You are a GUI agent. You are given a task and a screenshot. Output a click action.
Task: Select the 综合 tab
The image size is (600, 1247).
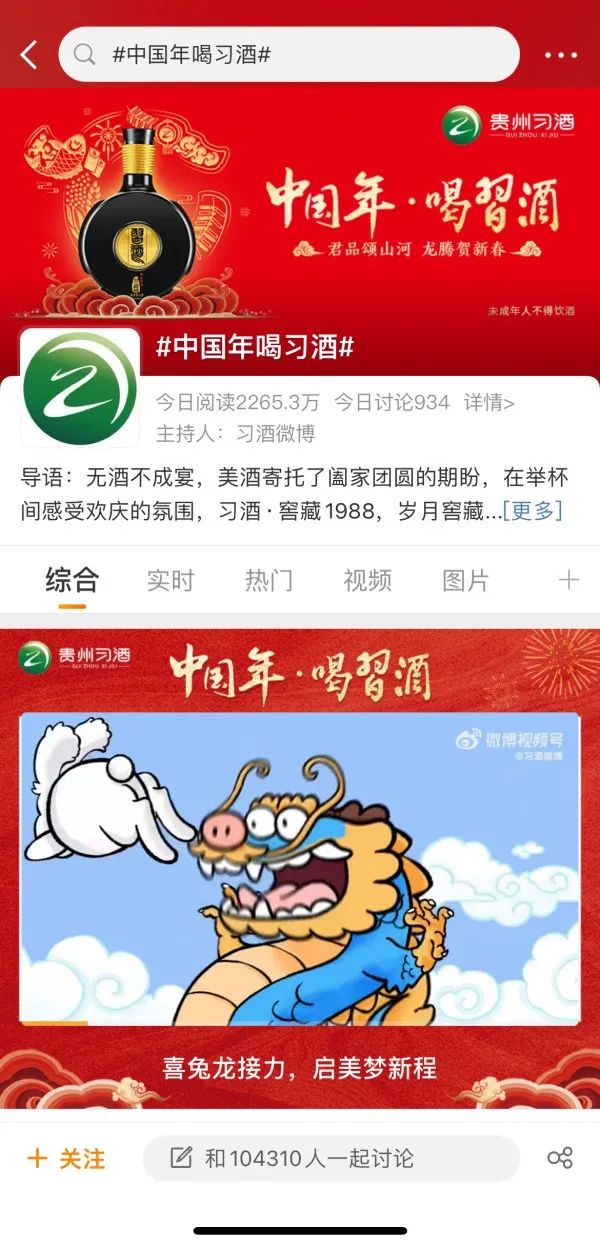click(72, 580)
